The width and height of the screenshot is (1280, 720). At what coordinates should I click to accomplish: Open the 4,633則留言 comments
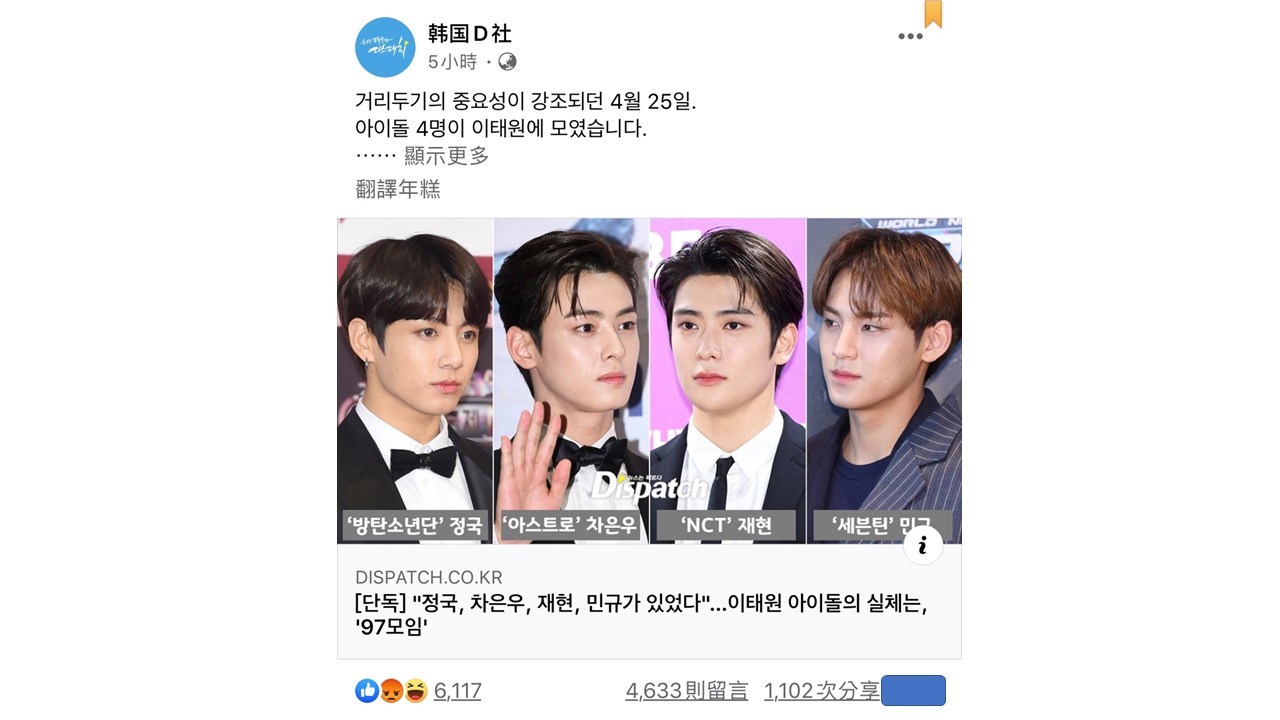click(x=686, y=690)
